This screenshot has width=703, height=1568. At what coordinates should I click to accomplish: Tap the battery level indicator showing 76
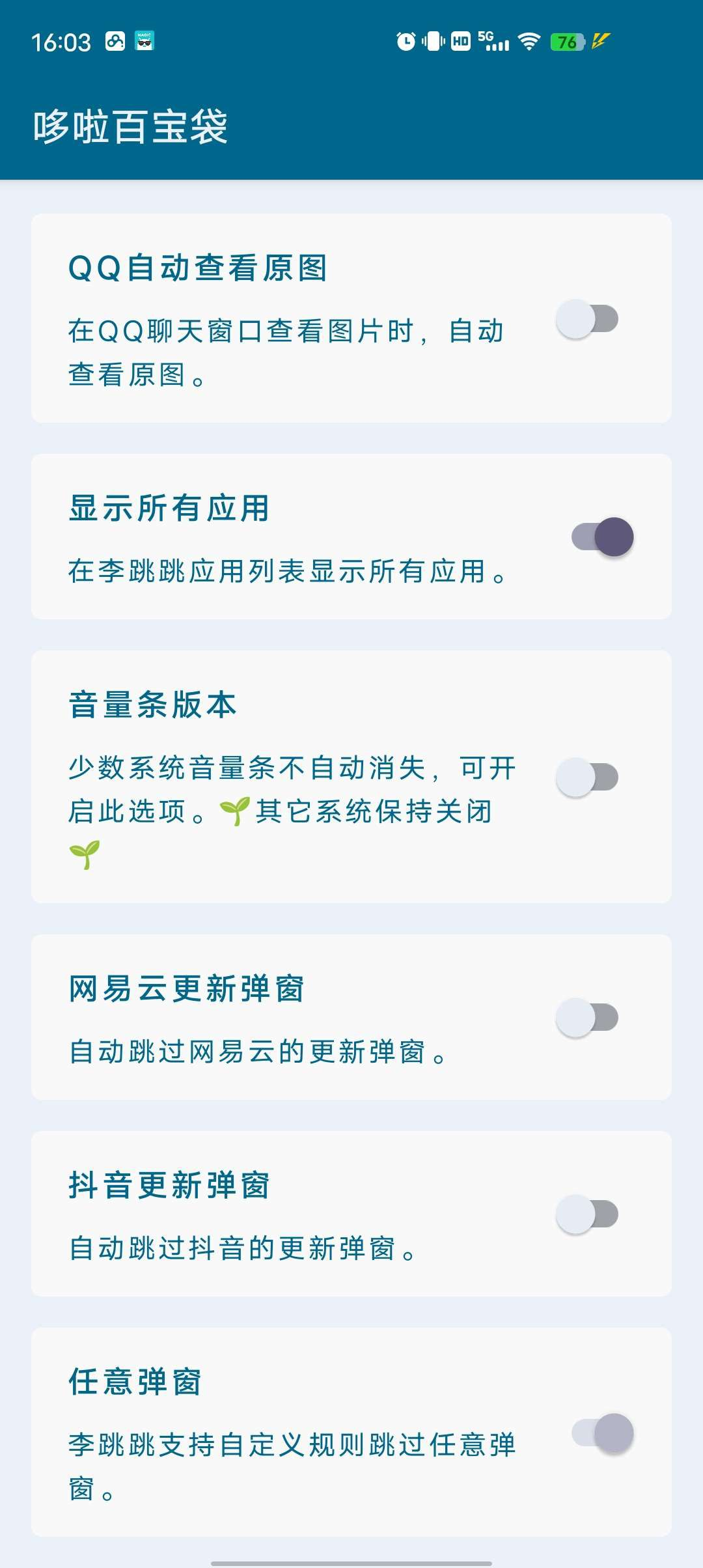tap(567, 40)
